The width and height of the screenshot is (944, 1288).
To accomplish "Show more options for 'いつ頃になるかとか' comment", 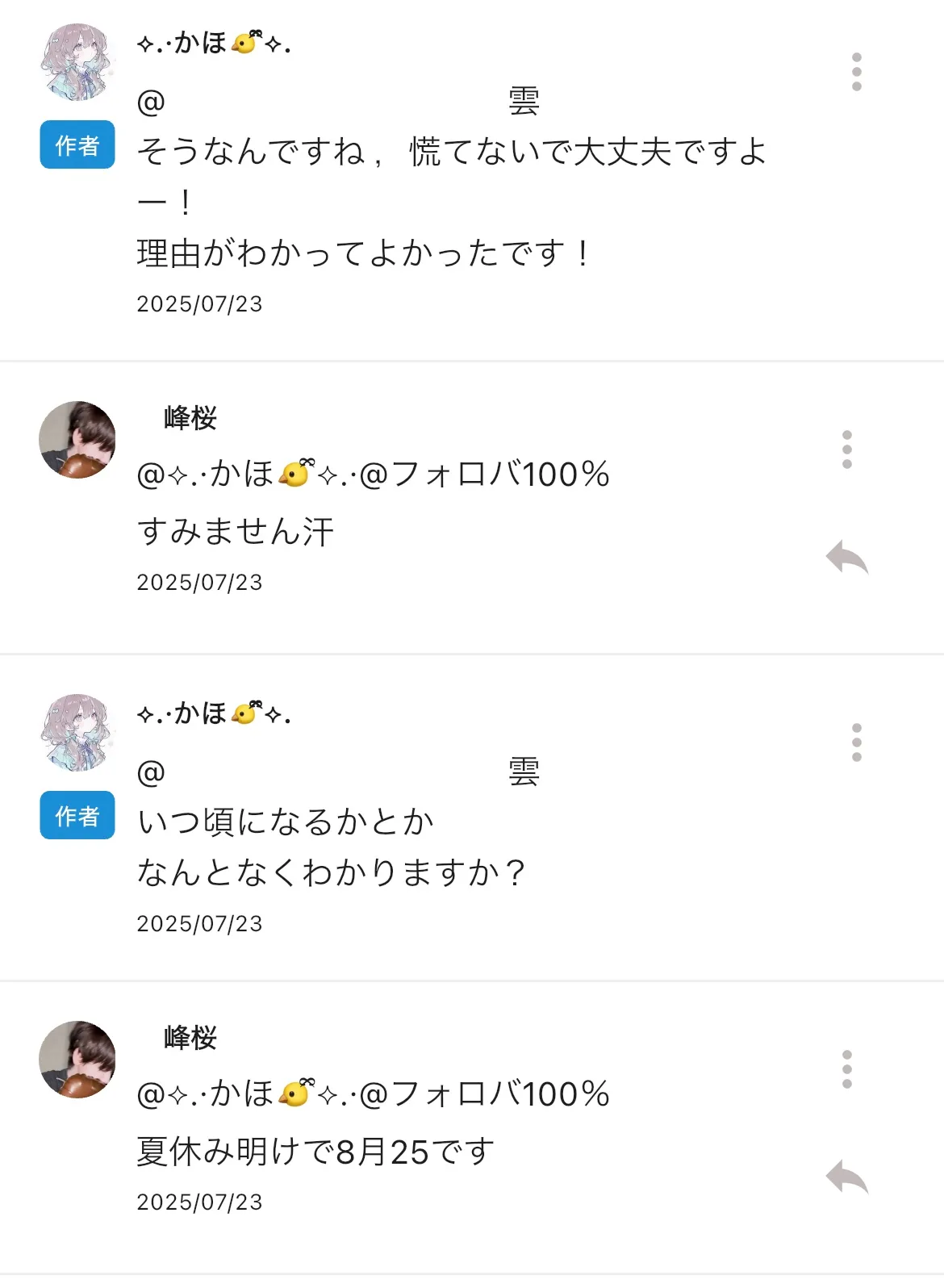I will pos(856,742).
